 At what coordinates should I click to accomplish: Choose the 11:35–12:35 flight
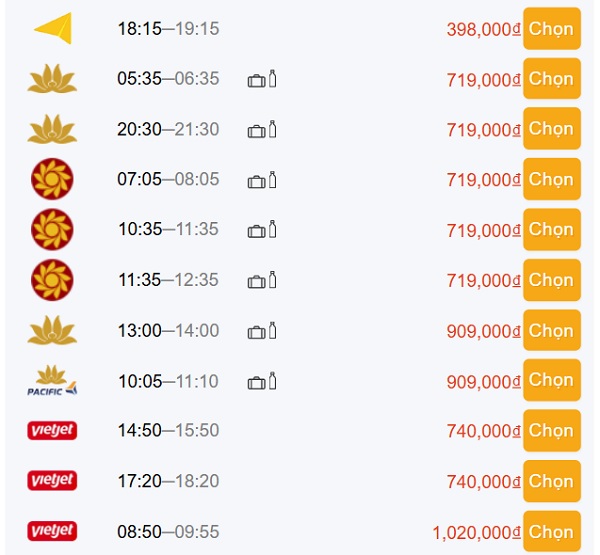(x=551, y=280)
